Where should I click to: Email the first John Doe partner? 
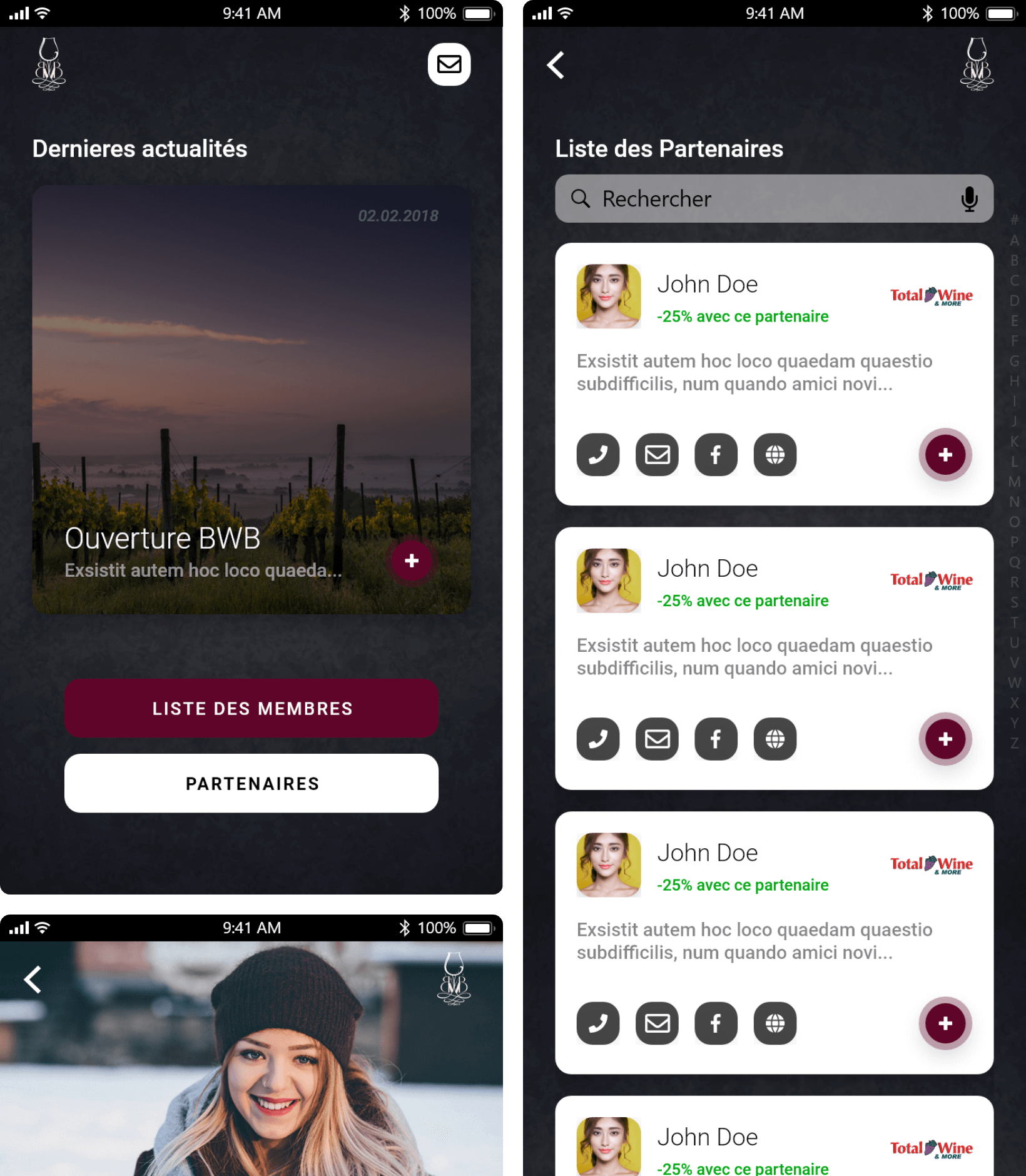[657, 455]
